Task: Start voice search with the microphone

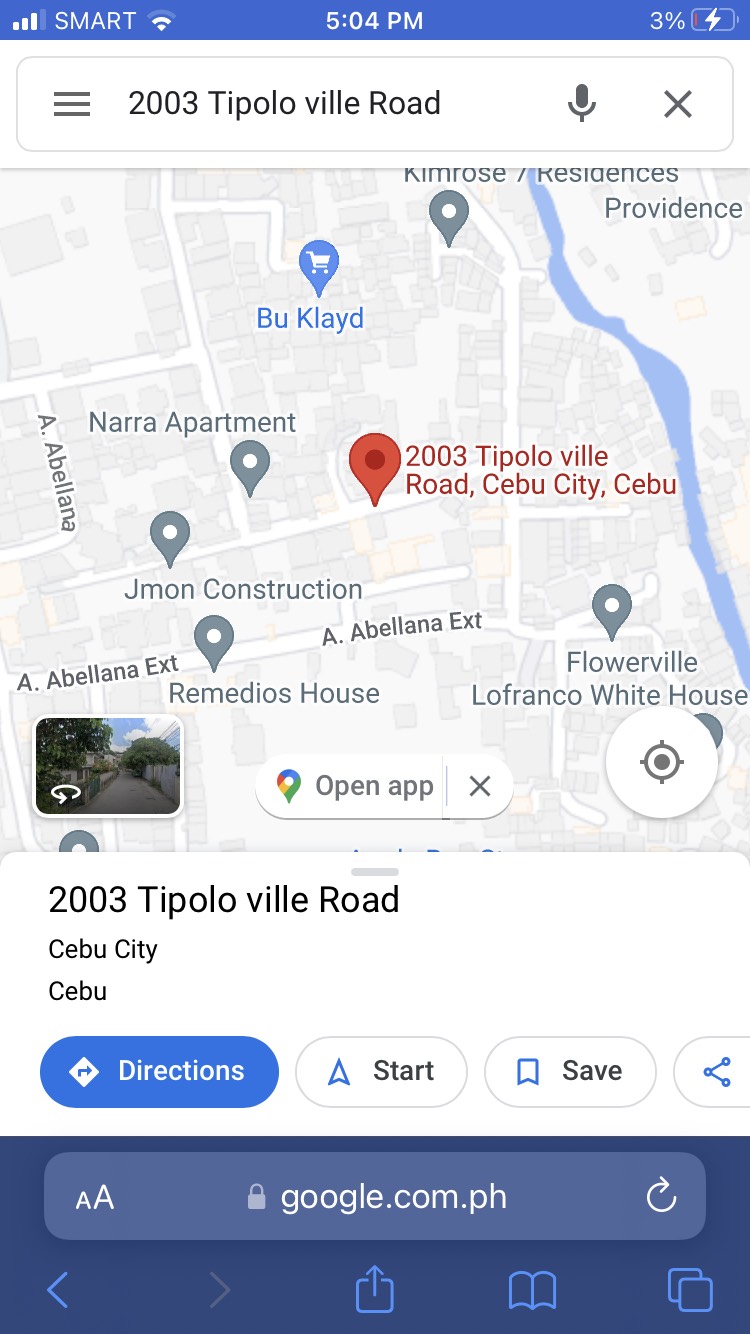Action: [582, 104]
